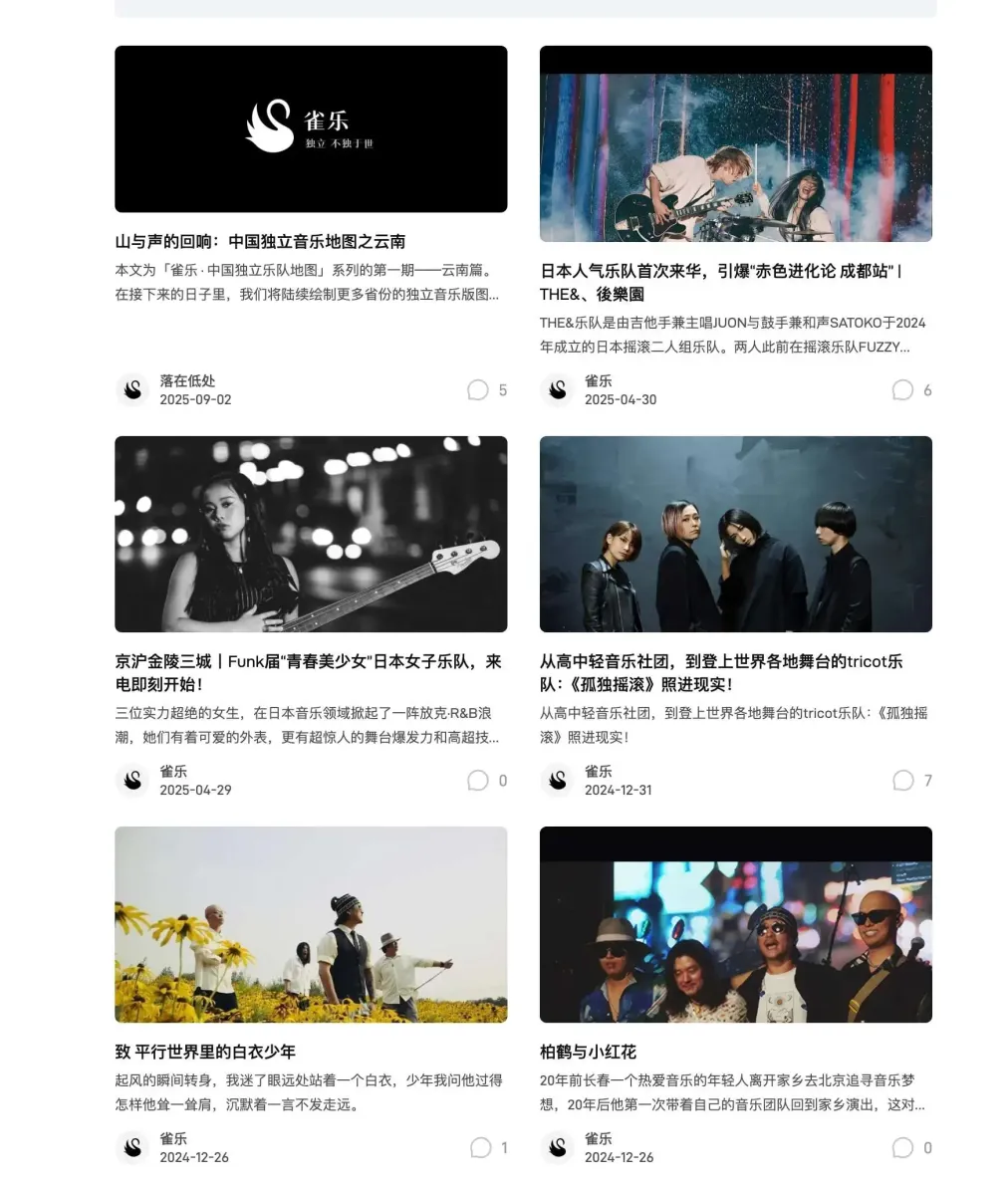Open the tricot乐队 article cover photo
Image resolution: width=1008 pixels, height=1184 pixels.
[x=735, y=534]
